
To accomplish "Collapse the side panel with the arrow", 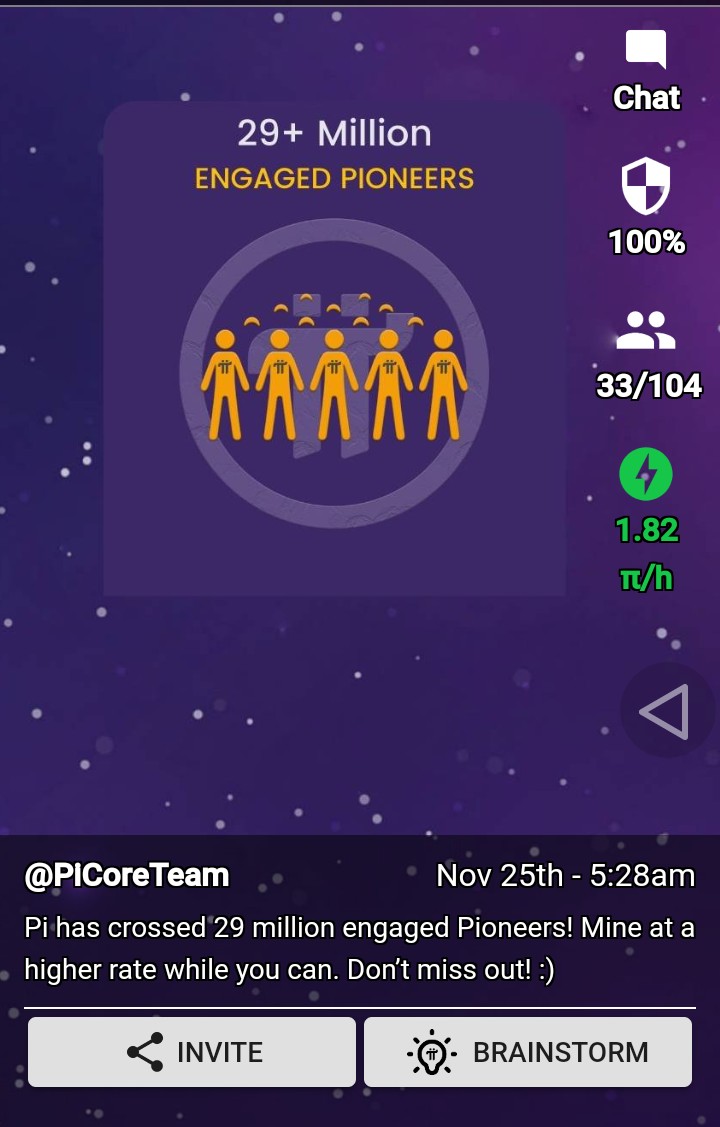I will point(665,711).
